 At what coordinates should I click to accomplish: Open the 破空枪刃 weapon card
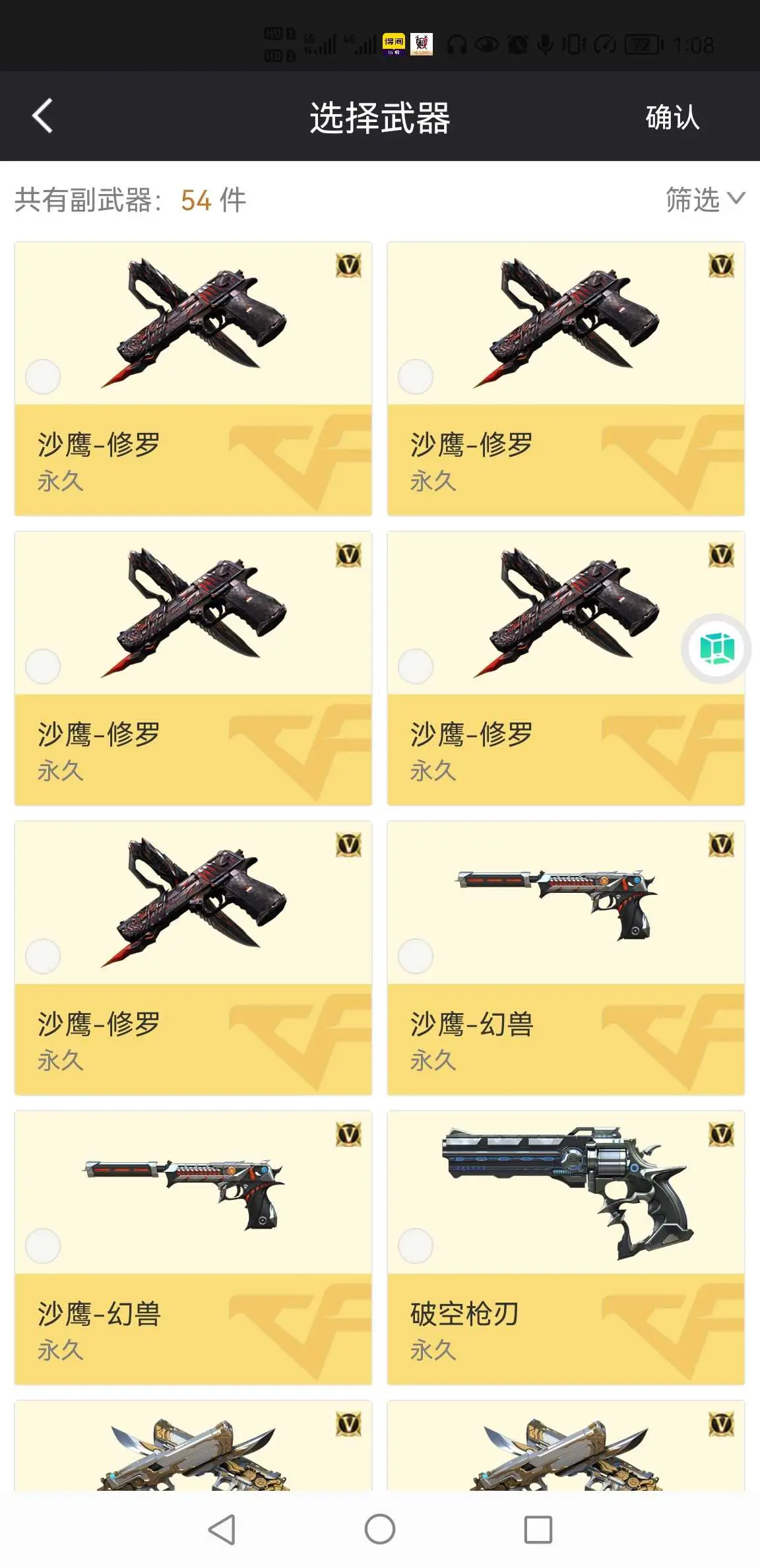coord(566,1247)
